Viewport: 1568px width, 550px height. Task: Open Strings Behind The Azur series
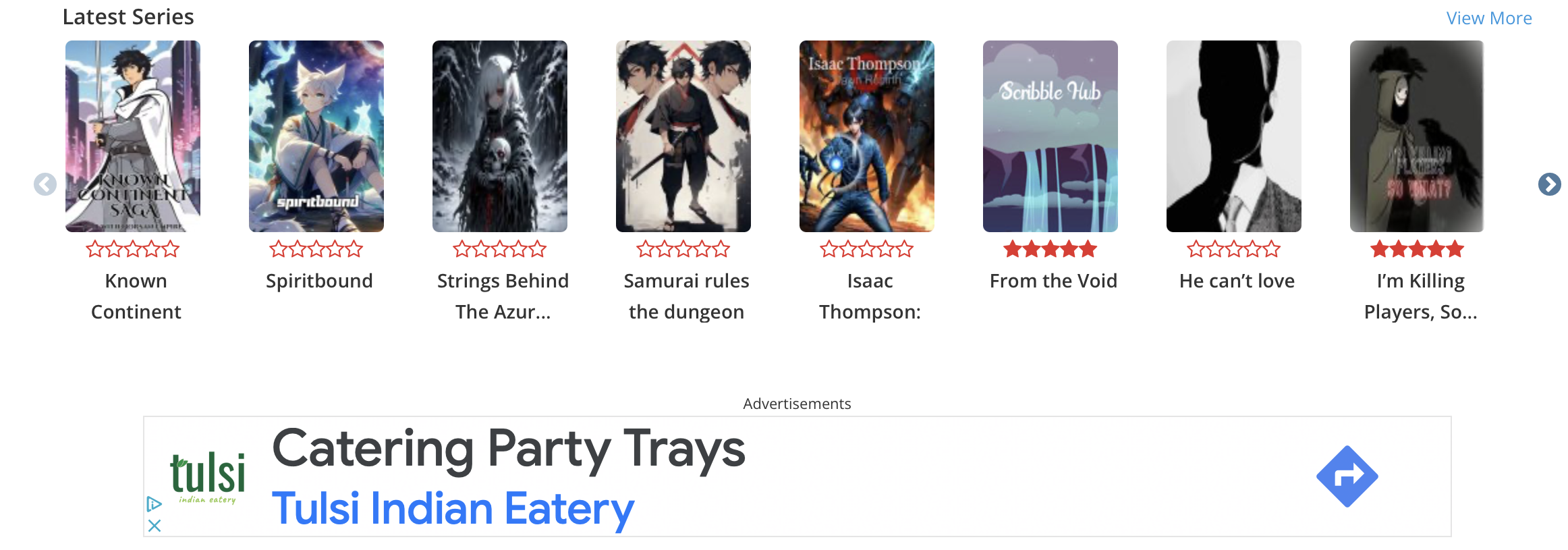500,136
